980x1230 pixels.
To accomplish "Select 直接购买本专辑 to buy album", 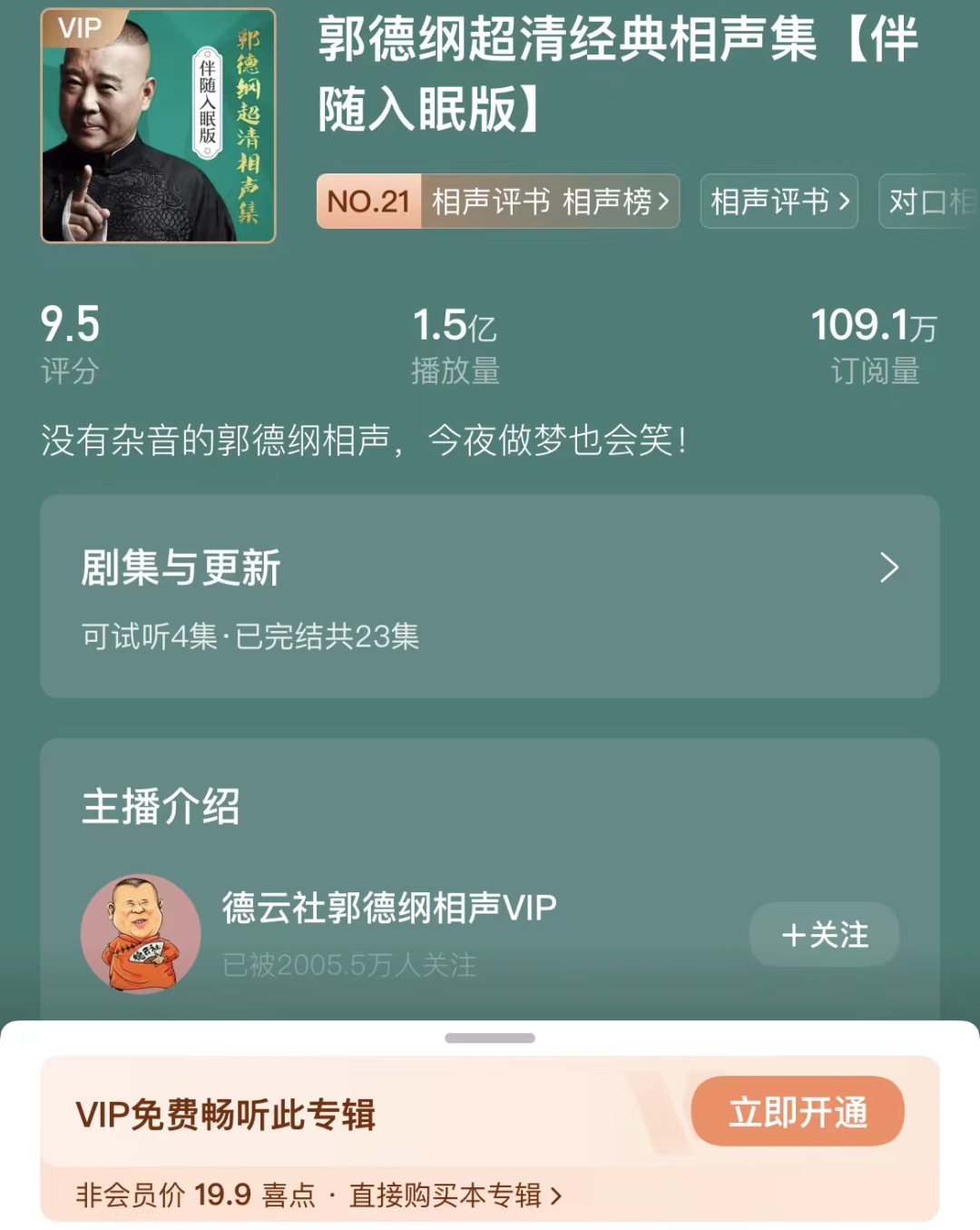I will [x=455, y=1195].
